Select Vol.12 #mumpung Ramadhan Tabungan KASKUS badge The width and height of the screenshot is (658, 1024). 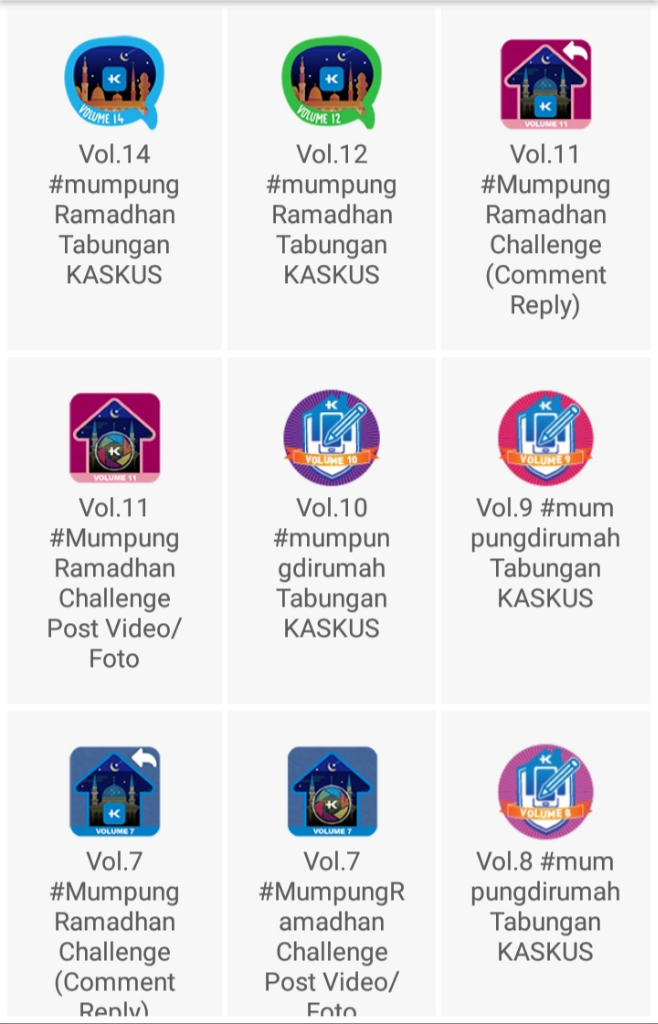pos(331,84)
